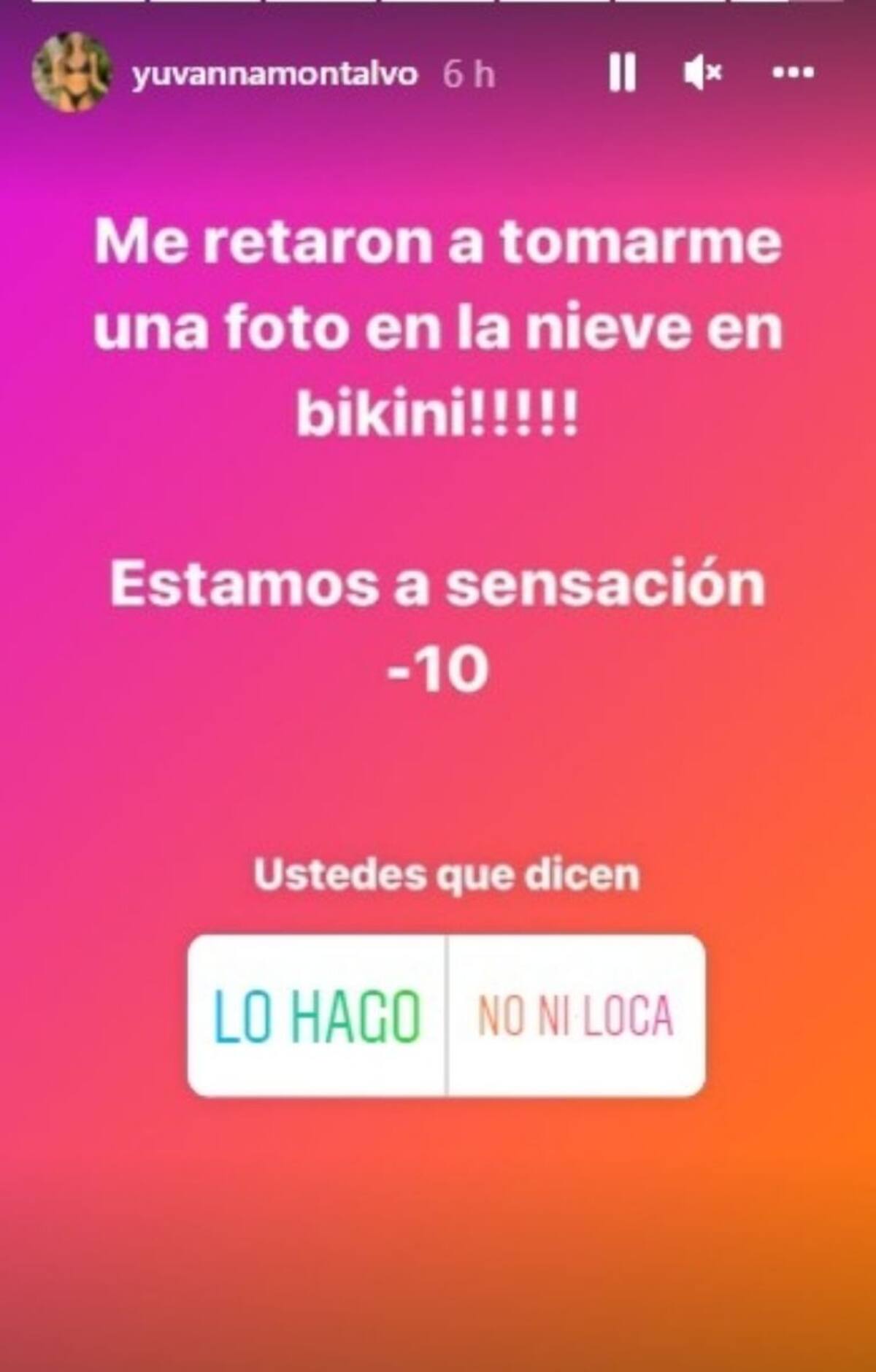876x1372 pixels.
Task: Vote "NO NI LOCA" in the poll
Action: 576,1015
